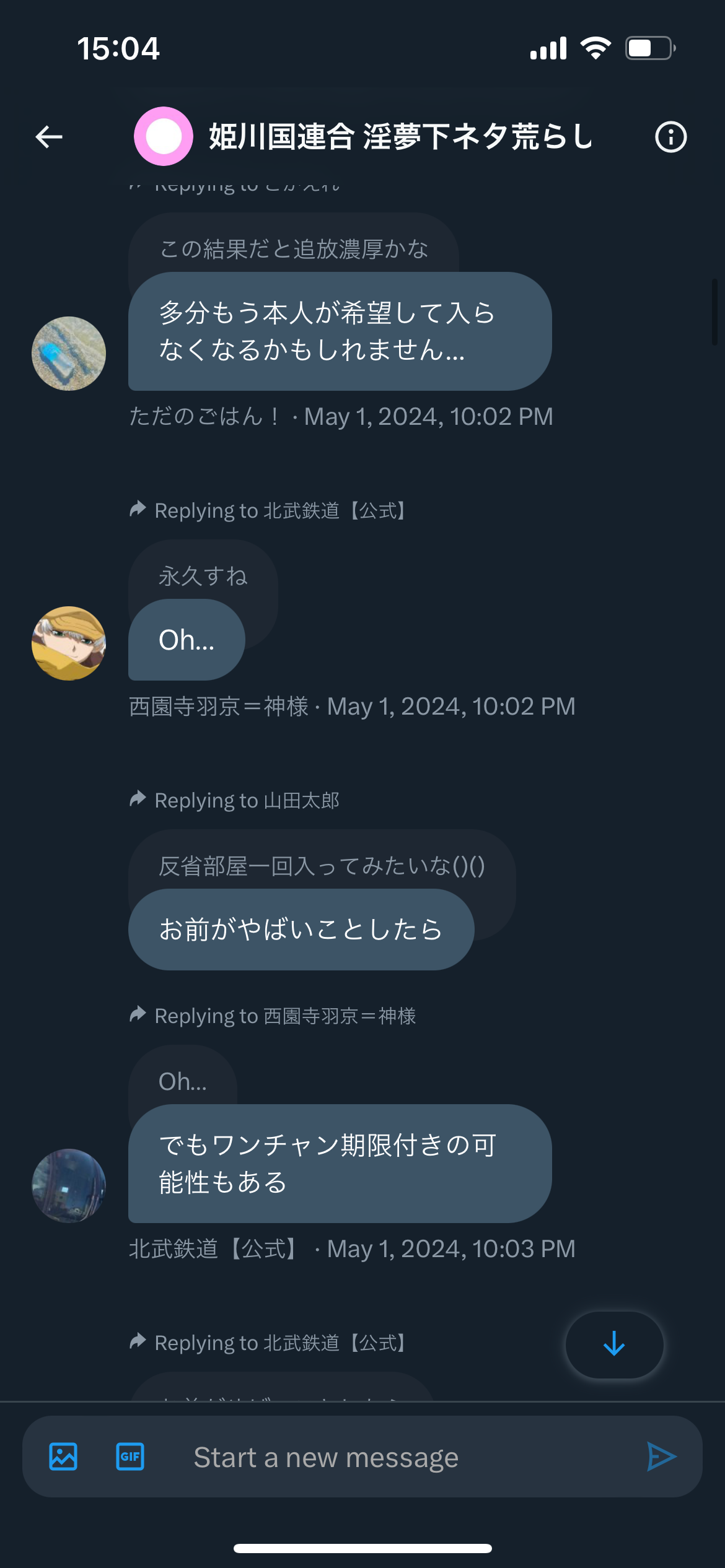Open 西園寺羽京＝神様's profile avatar
The height and width of the screenshot is (1568, 725).
click(69, 643)
